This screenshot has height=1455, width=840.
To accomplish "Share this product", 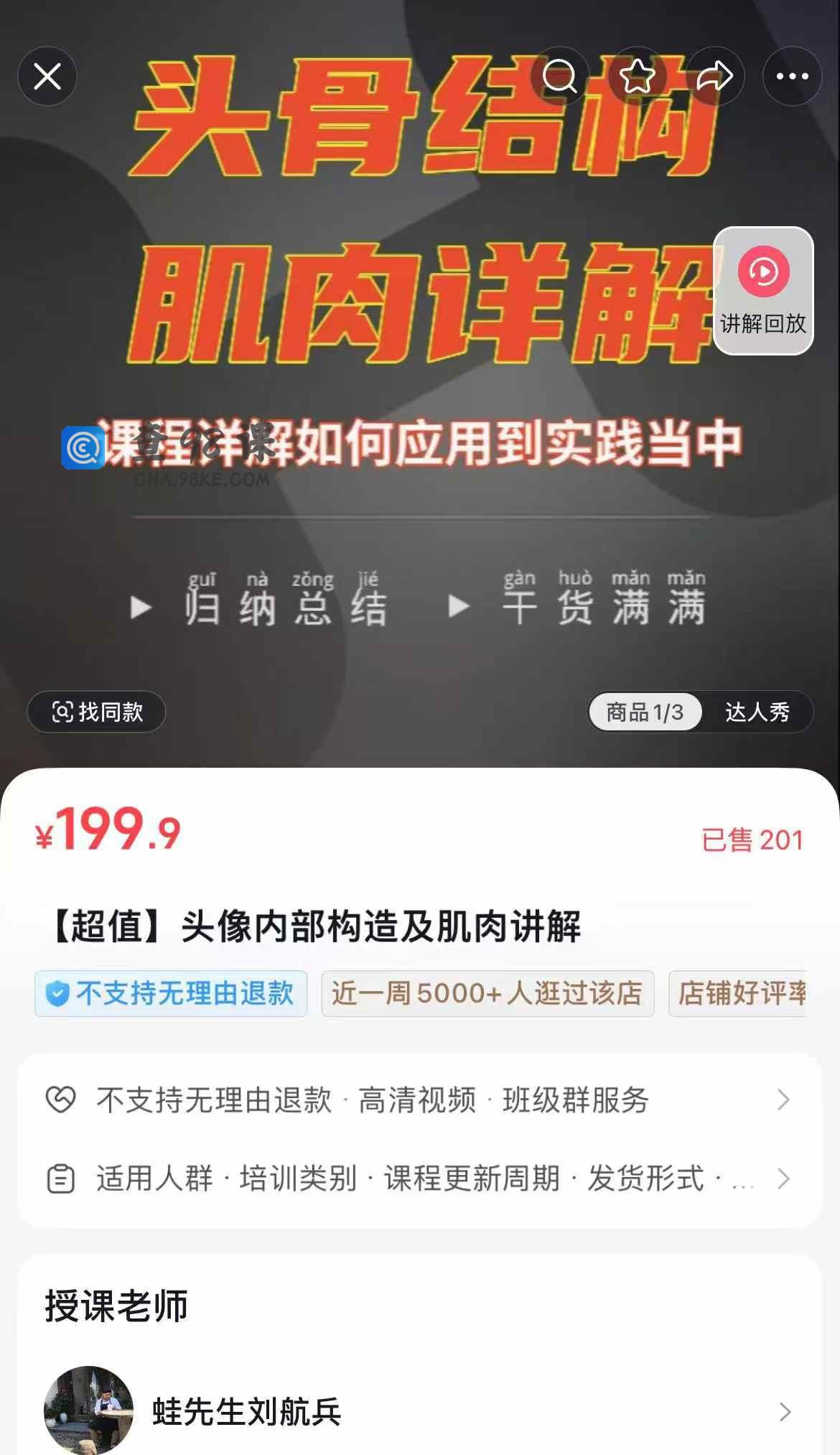I will coord(714,76).
